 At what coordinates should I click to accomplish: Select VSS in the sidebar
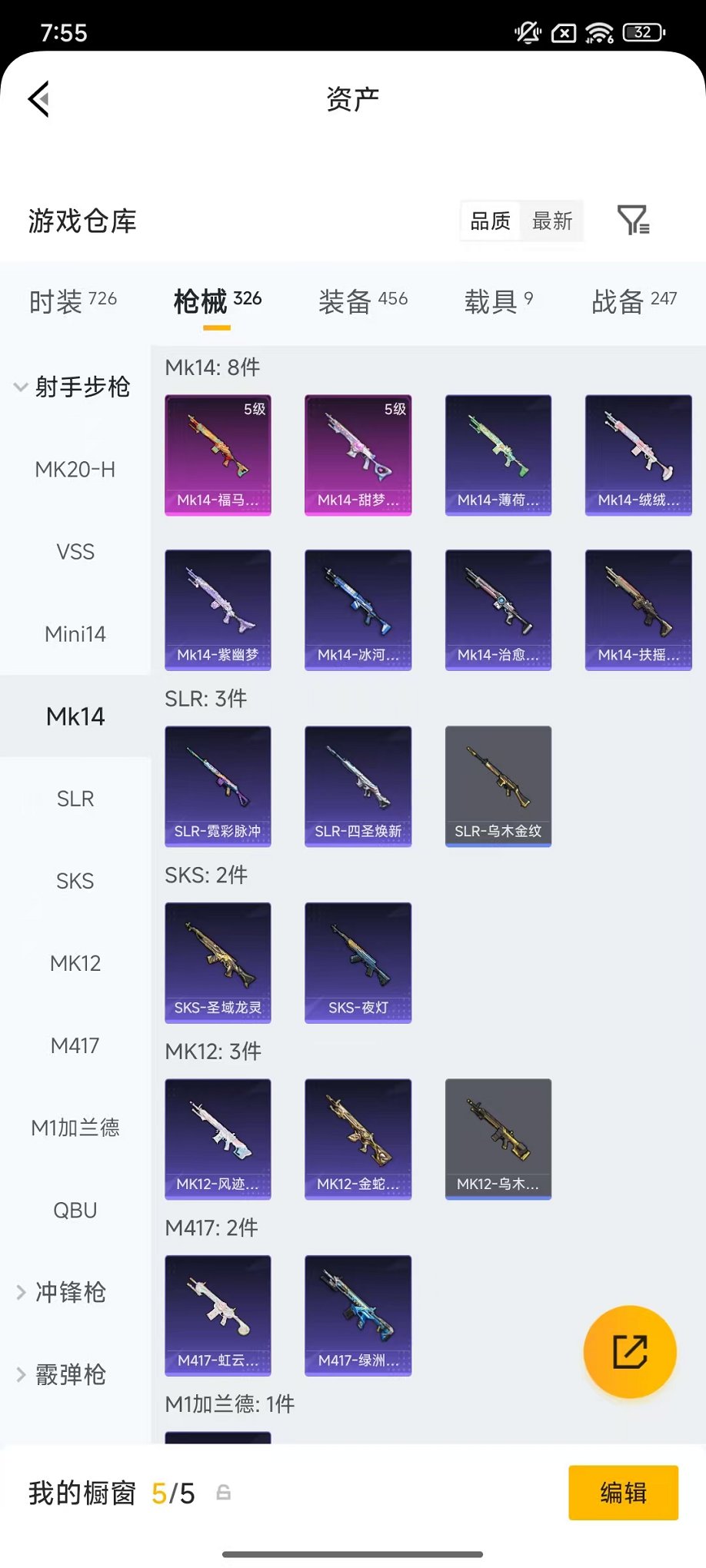[x=75, y=552]
